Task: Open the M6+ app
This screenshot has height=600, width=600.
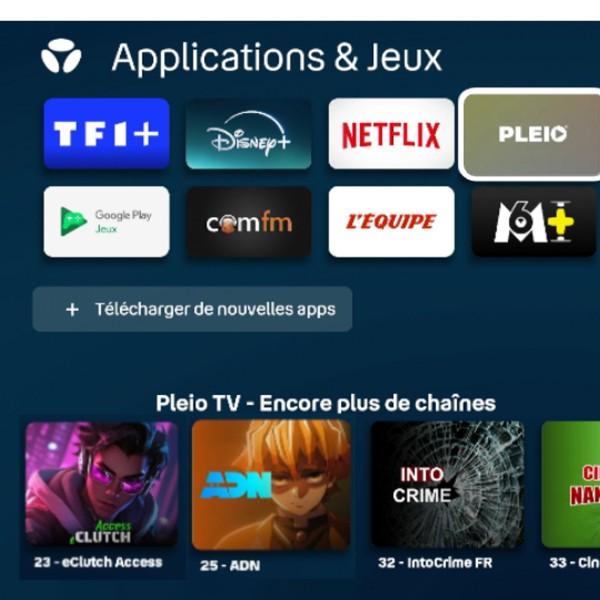Action: 535,222
